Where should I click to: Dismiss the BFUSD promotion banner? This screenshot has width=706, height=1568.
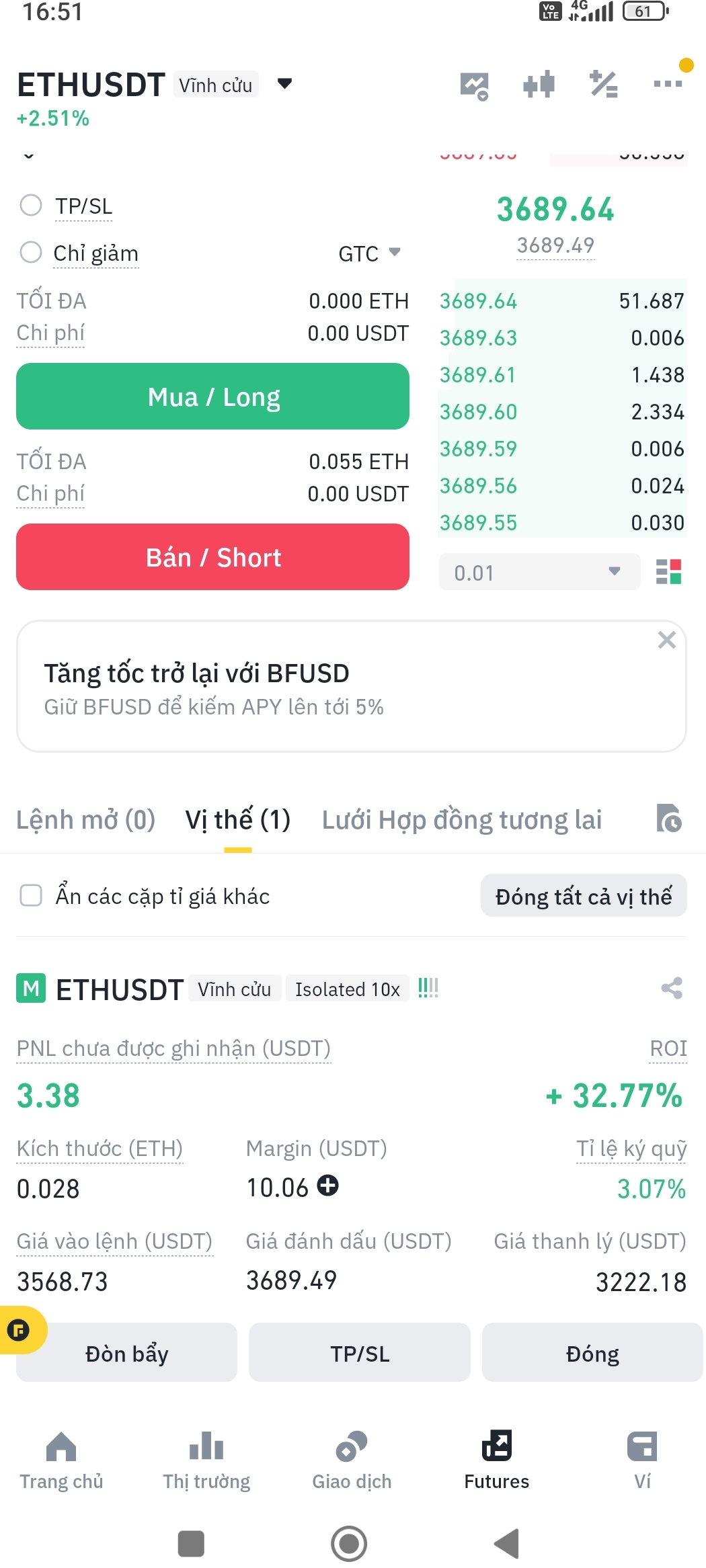[x=666, y=640]
